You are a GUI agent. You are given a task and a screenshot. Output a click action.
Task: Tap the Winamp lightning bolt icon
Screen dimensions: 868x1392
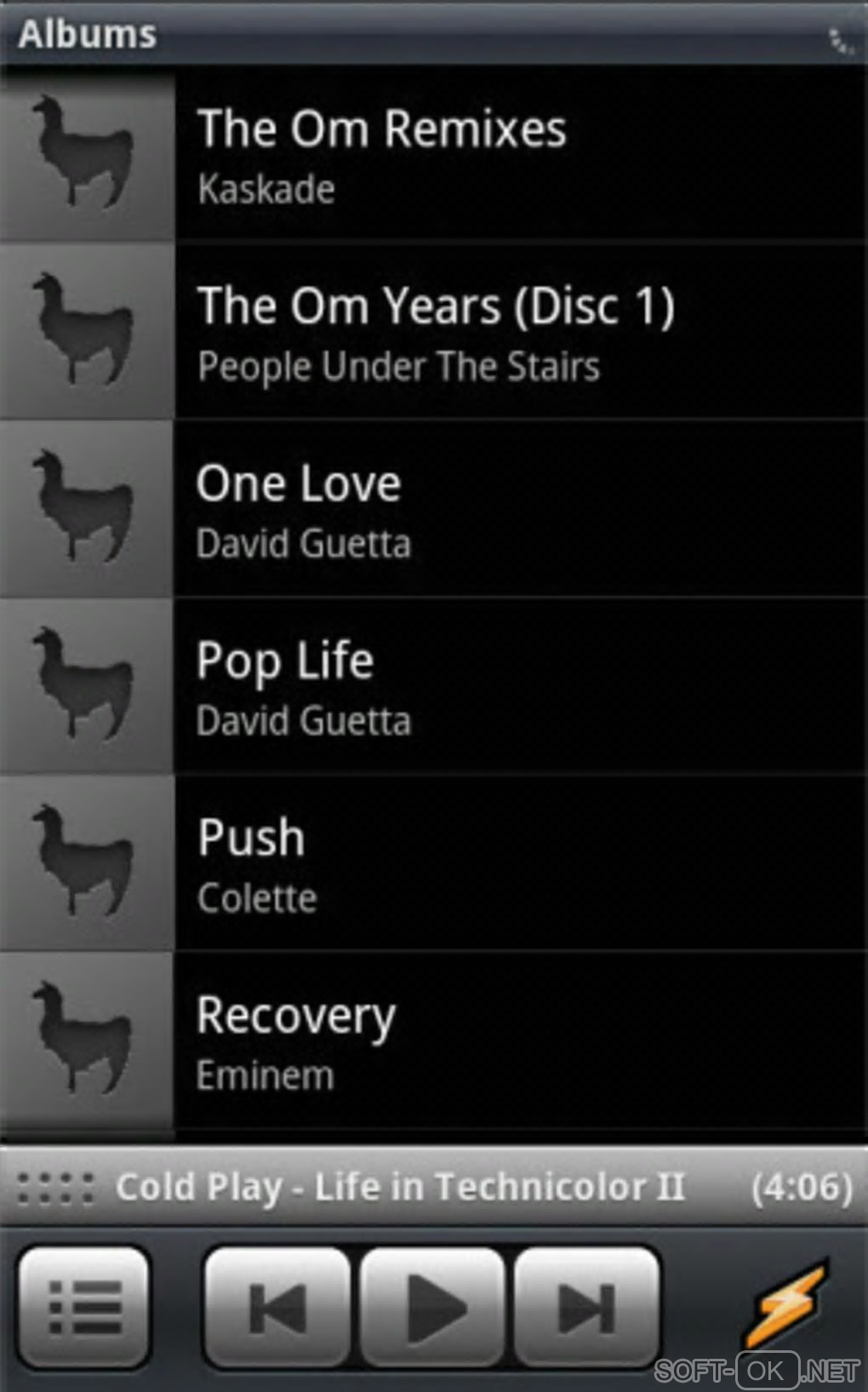click(784, 1303)
